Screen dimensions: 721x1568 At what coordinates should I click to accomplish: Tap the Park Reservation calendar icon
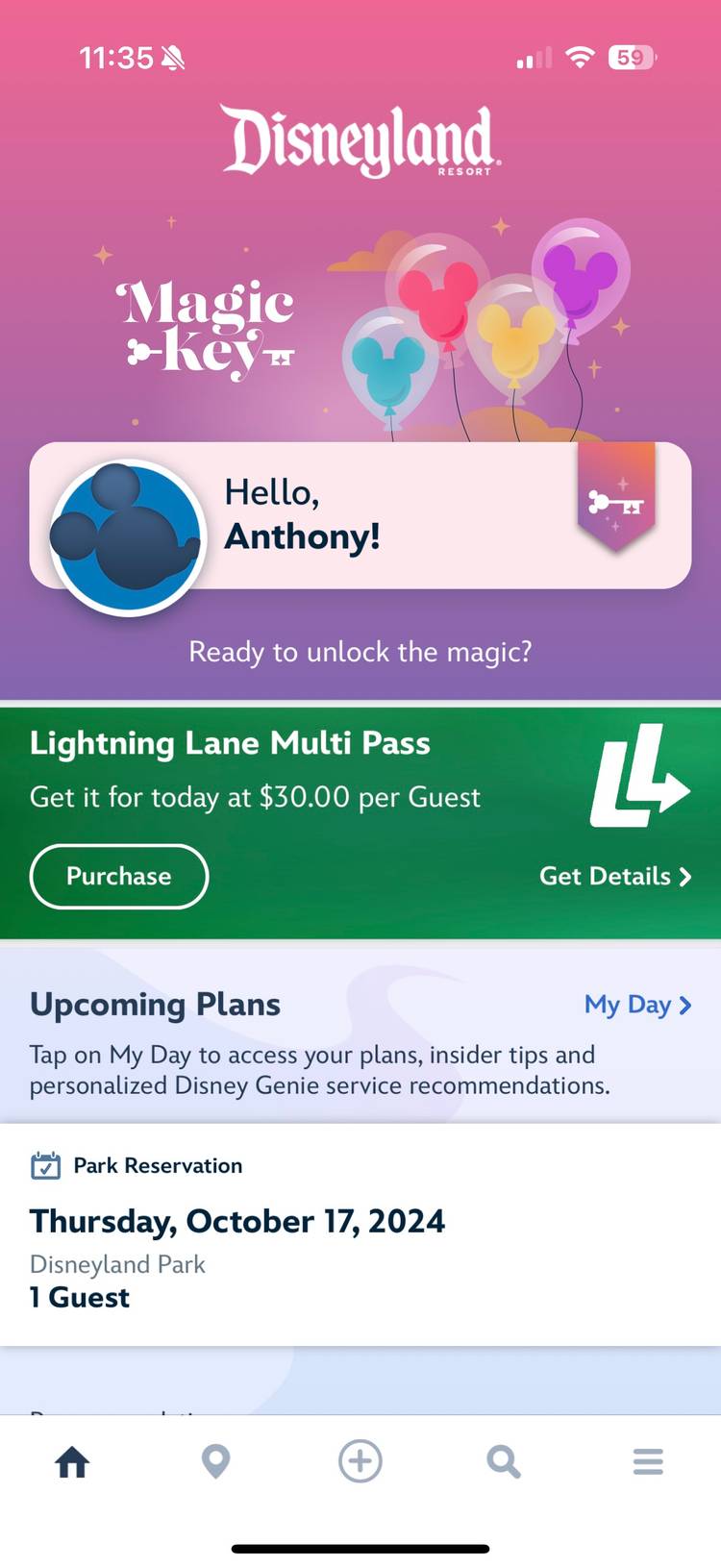coord(44,1165)
